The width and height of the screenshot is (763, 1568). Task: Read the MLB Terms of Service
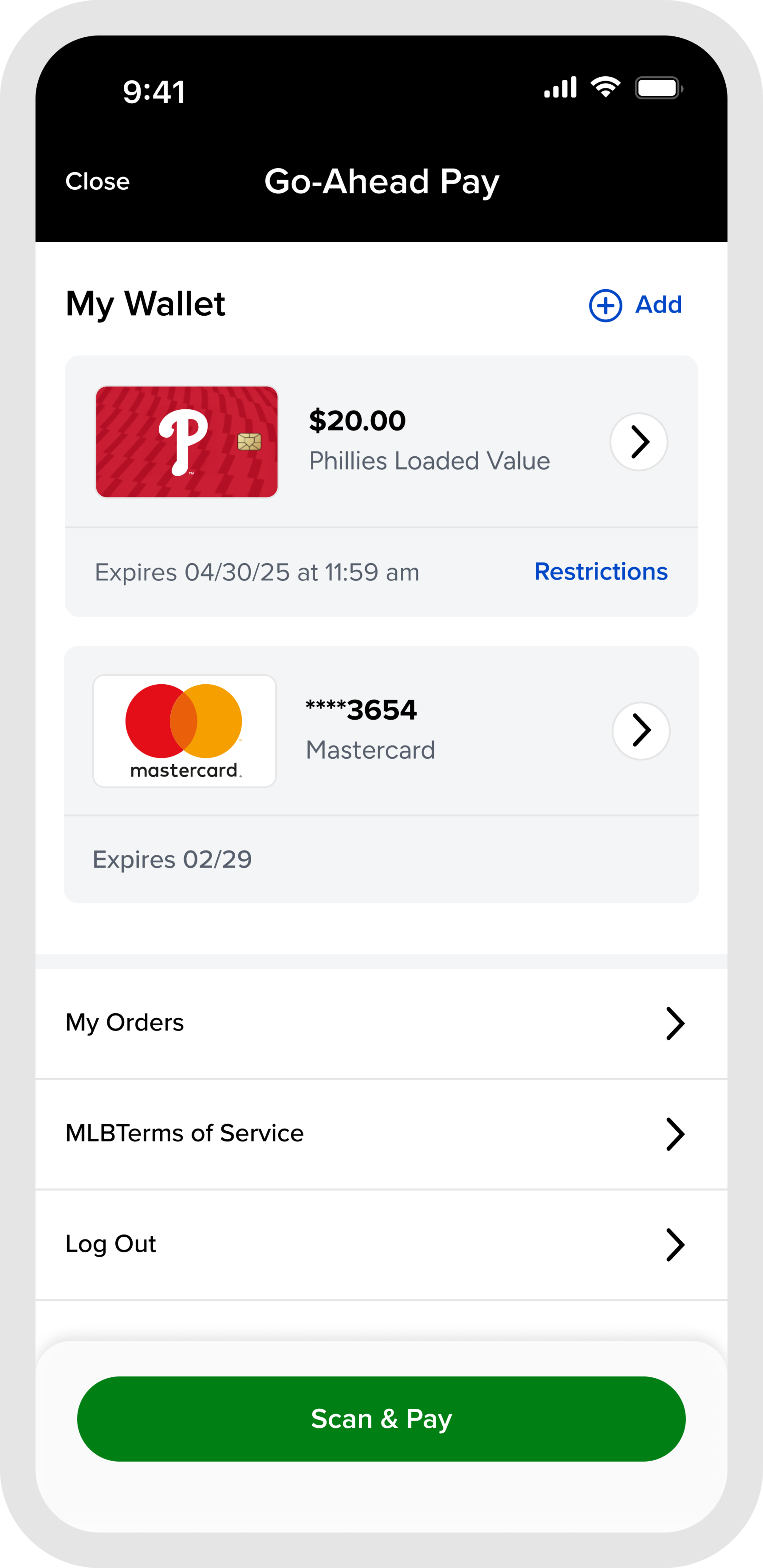381,1133
